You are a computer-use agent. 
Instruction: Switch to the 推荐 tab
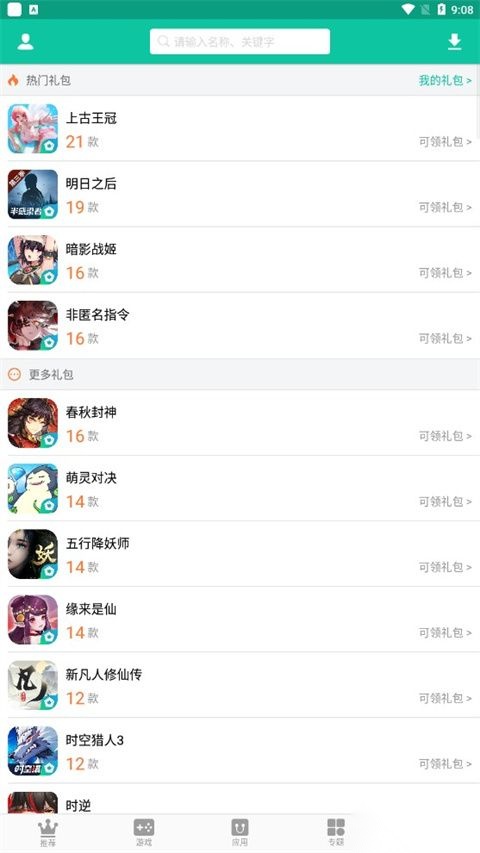48,833
